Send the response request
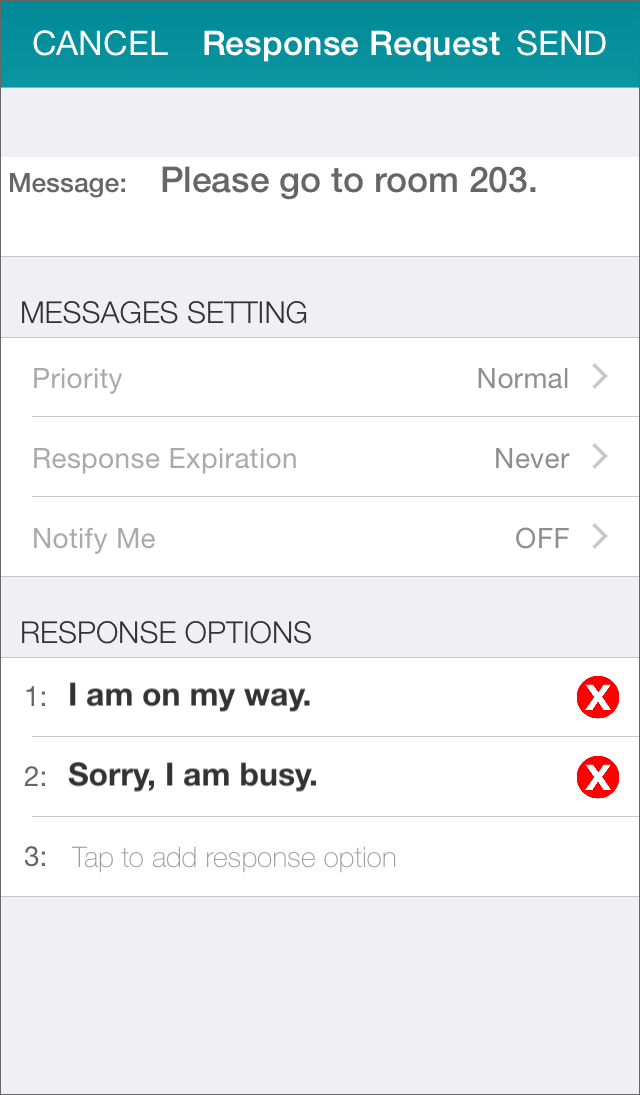Viewport: 640px width, 1095px height. (x=561, y=44)
